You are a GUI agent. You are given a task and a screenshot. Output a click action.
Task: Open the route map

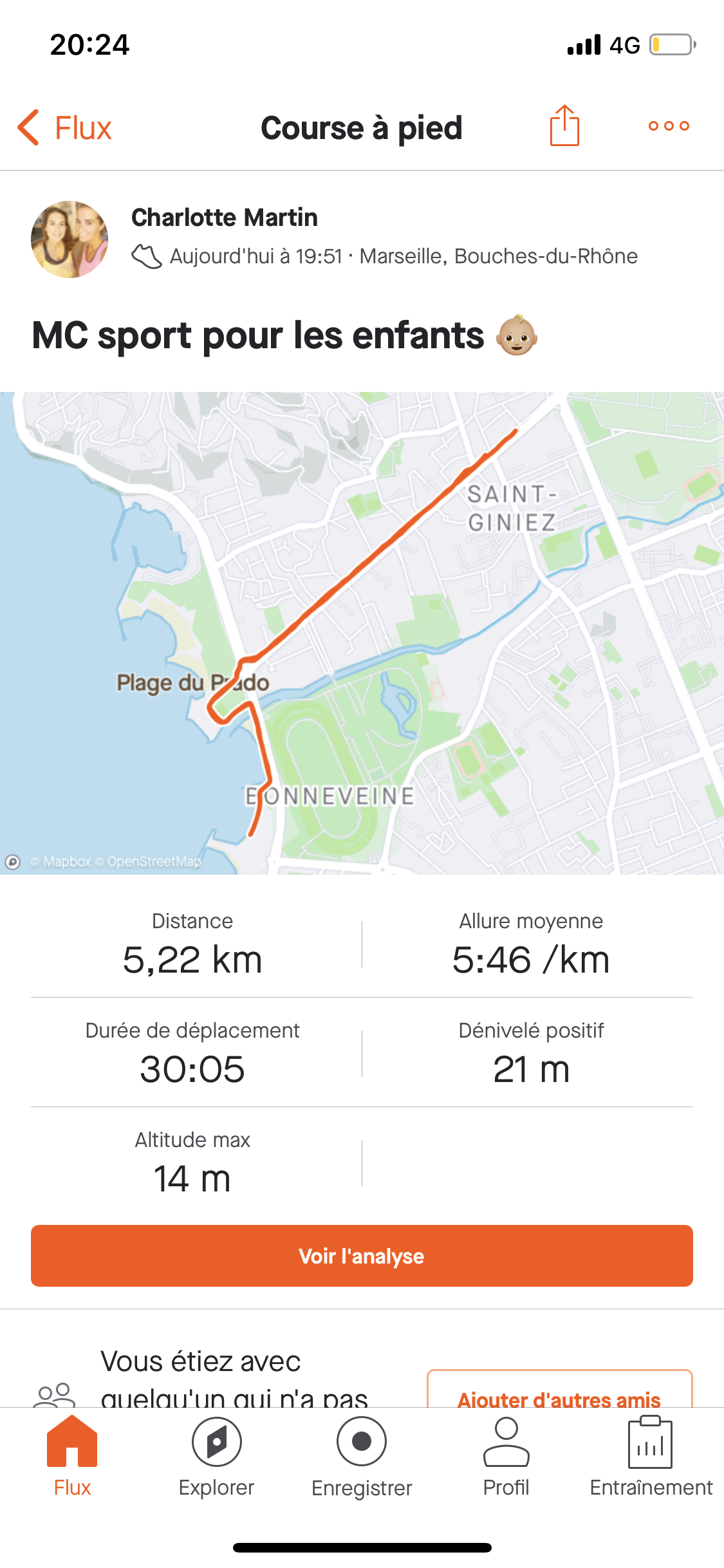362,633
